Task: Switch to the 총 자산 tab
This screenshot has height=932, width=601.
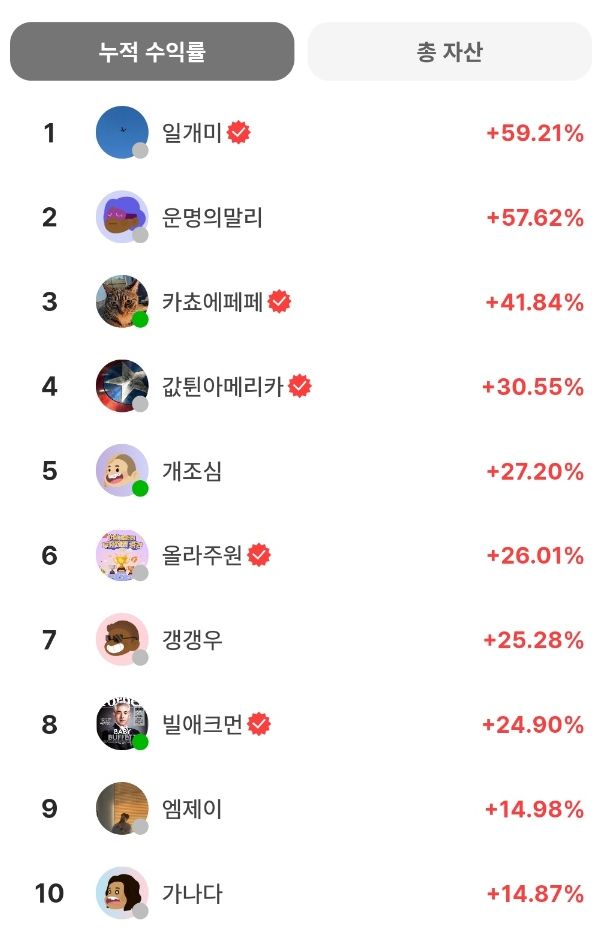Action: (449, 52)
